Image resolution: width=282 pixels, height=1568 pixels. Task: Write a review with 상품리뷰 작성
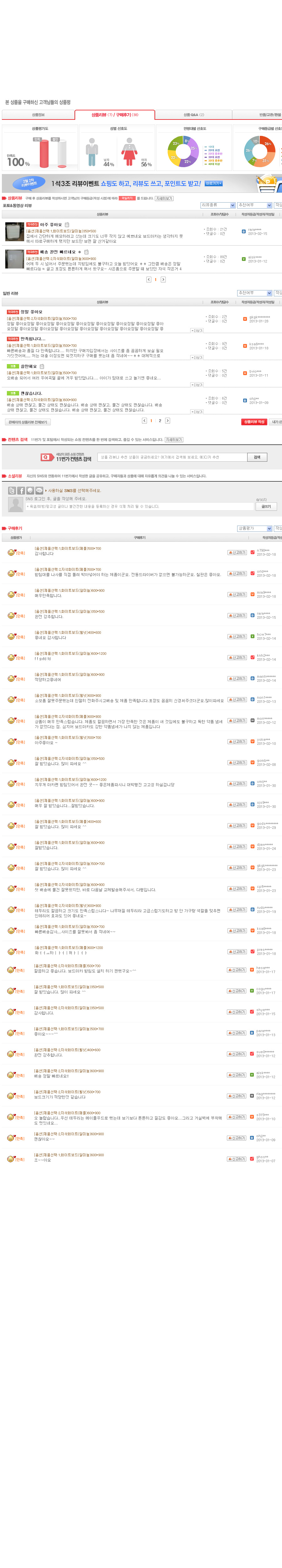253,422
